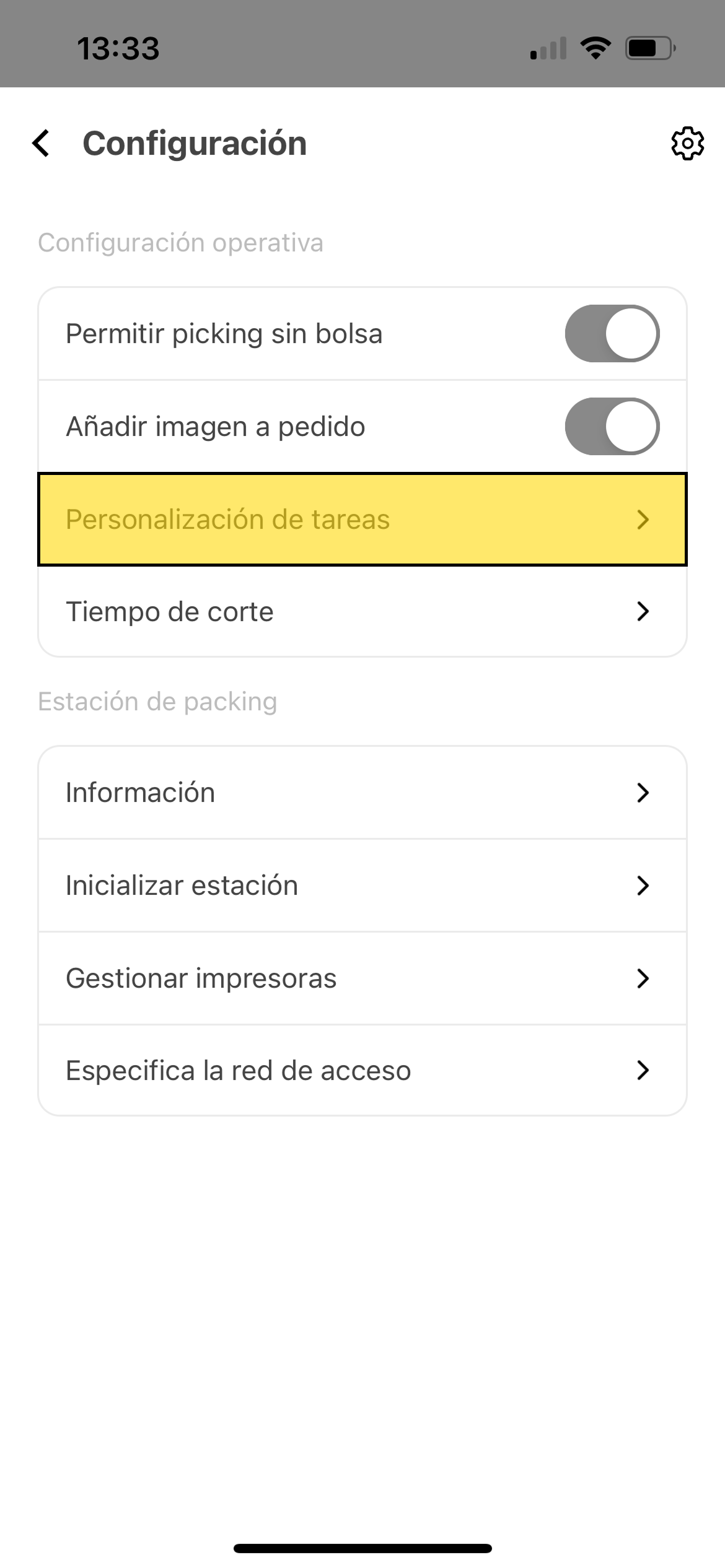
Task: Open the Inicializar estación chevron
Action: (644, 885)
